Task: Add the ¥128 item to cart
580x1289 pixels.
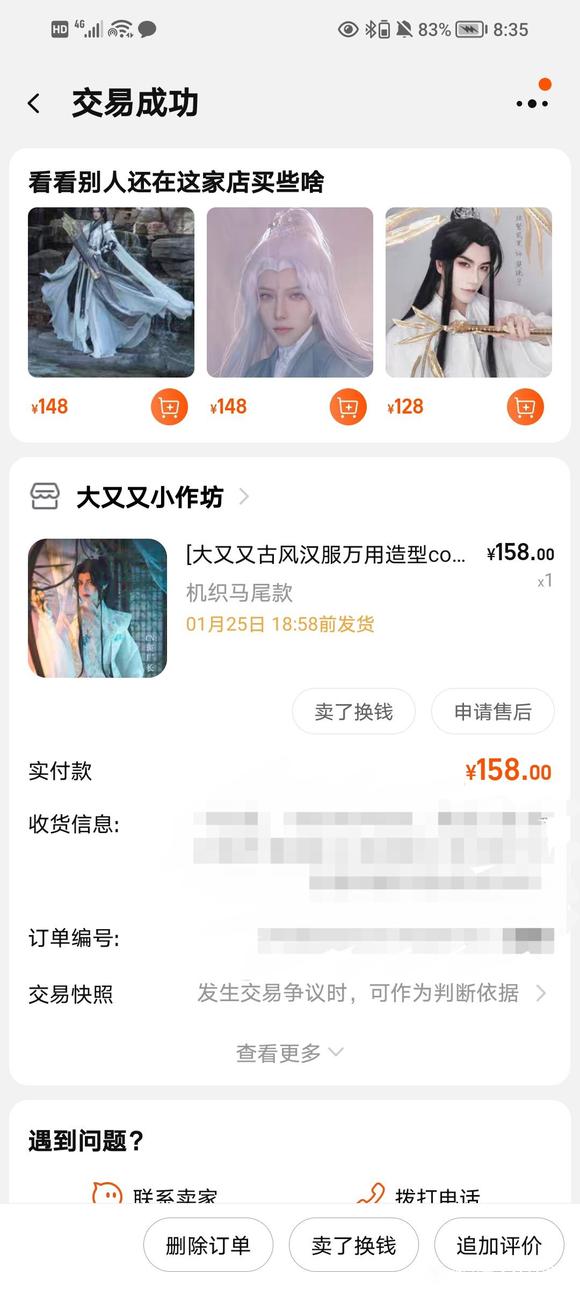Action: pyautogui.click(x=526, y=406)
